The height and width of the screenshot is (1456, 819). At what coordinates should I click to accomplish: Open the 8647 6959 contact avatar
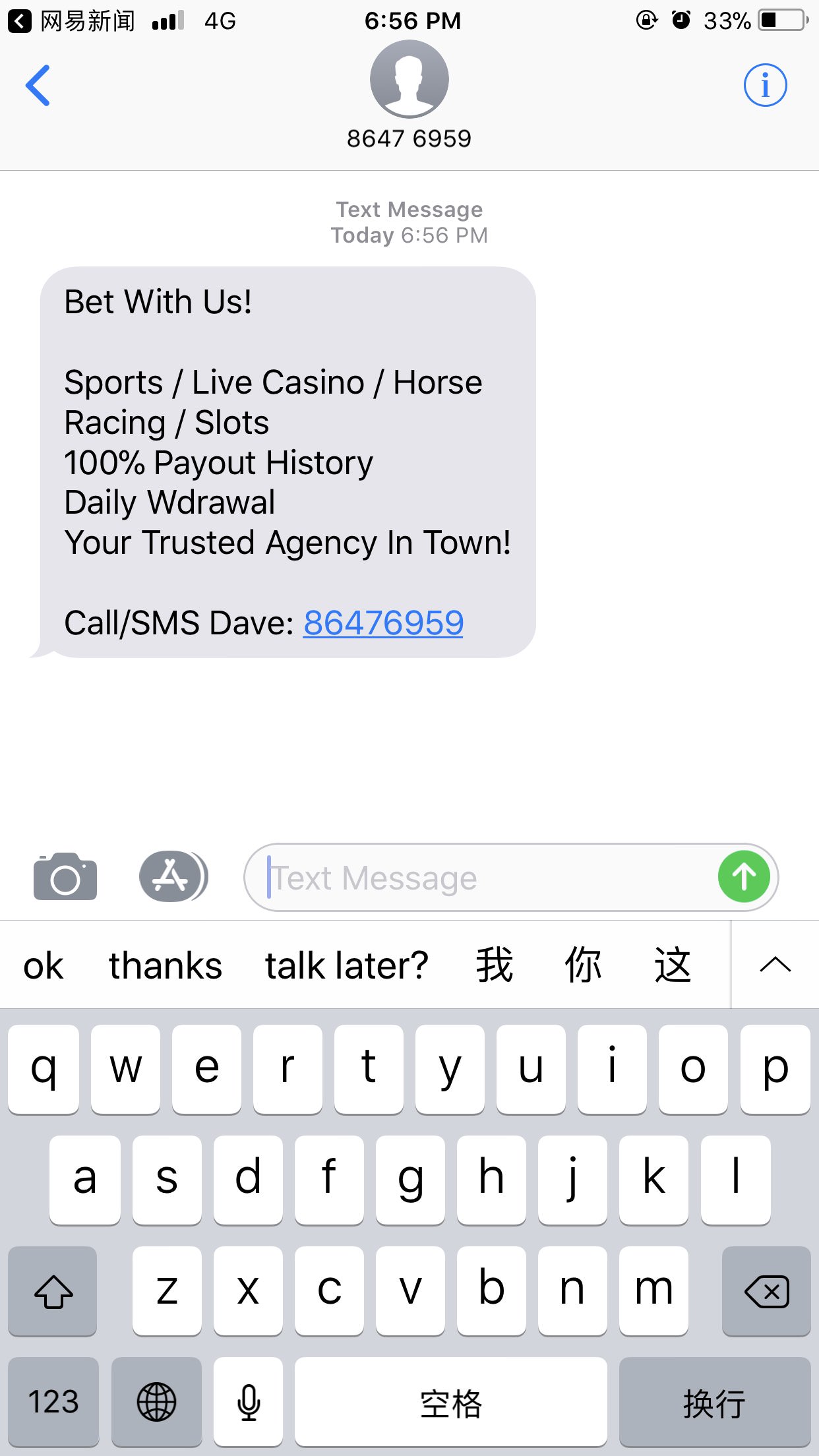pyautogui.click(x=409, y=79)
